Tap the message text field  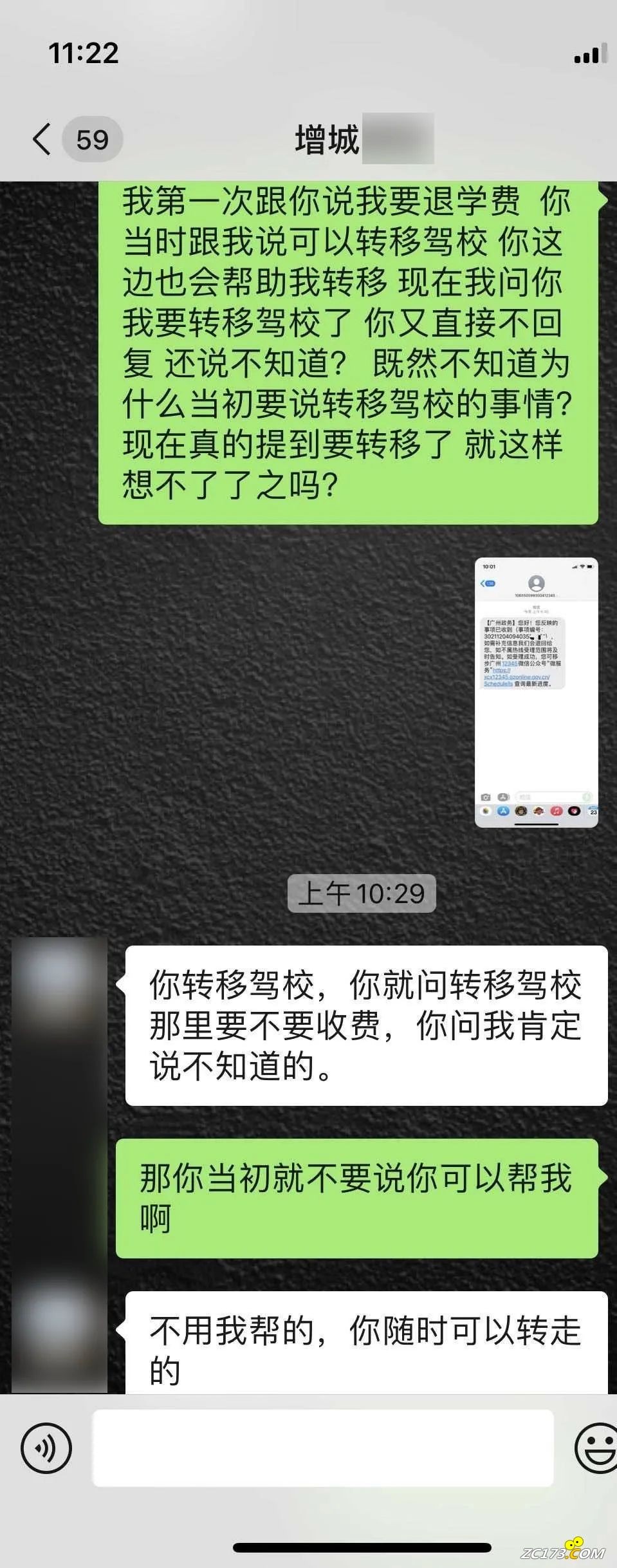click(x=323, y=1448)
